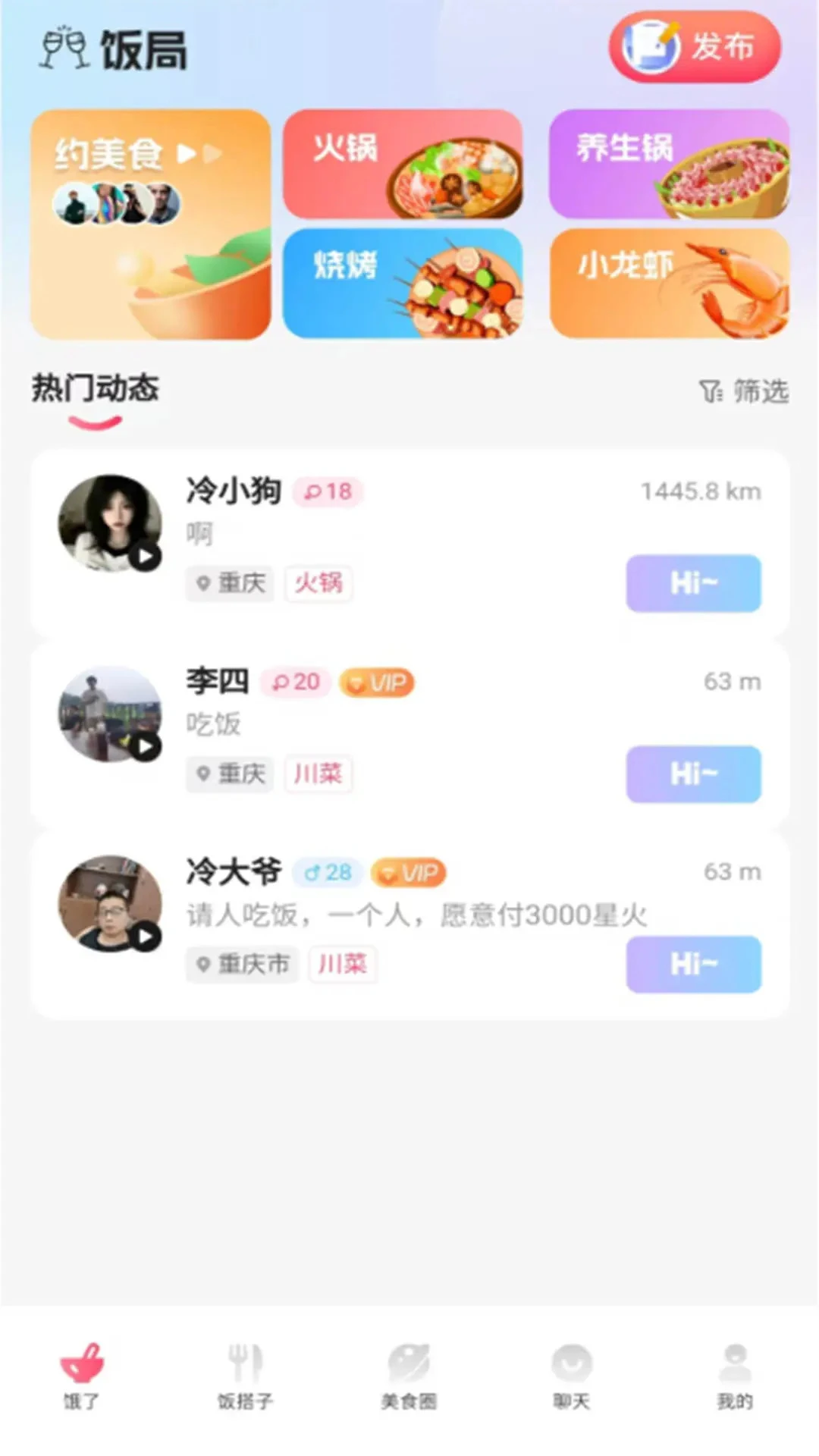Play 冷大爷's avatar video
The image size is (819, 1456).
click(144, 937)
